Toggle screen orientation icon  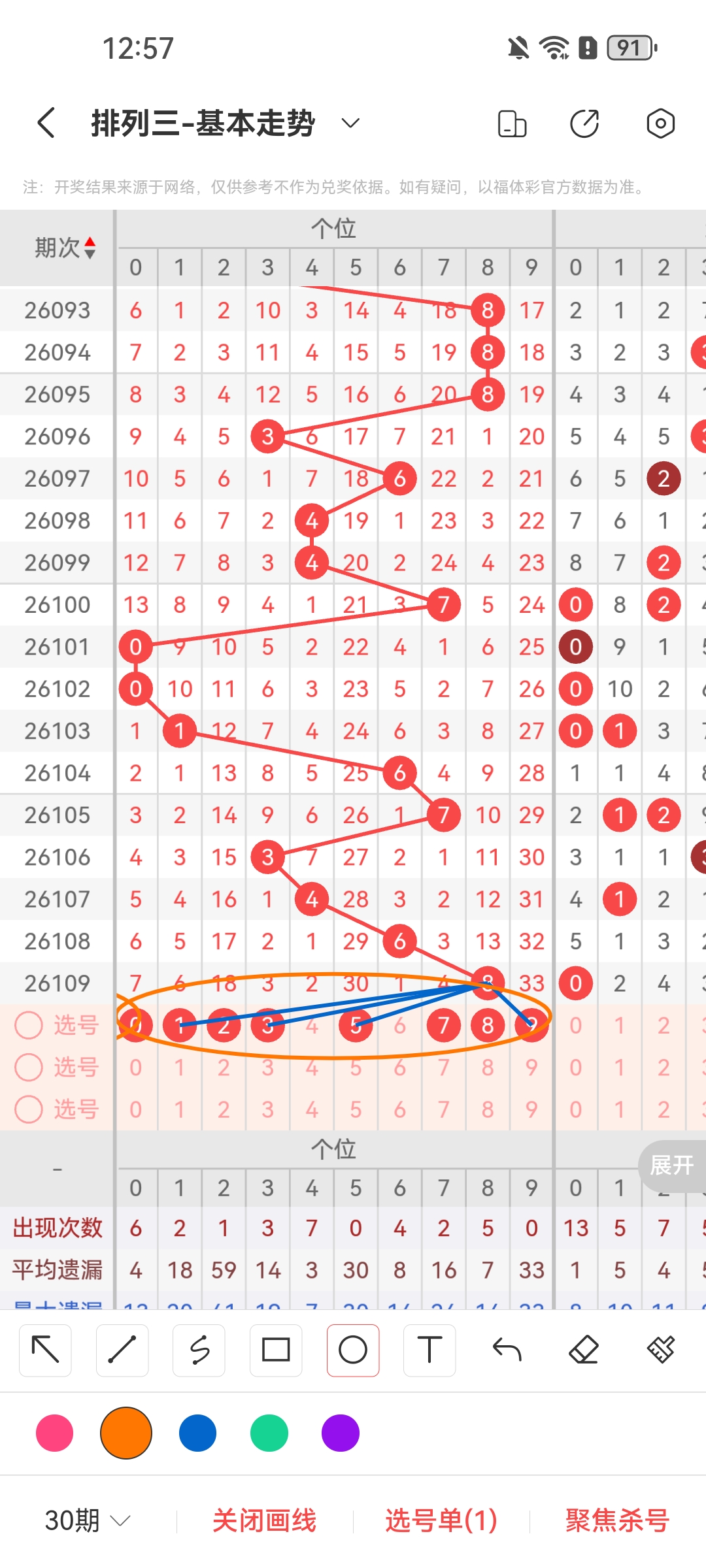(512, 123)
